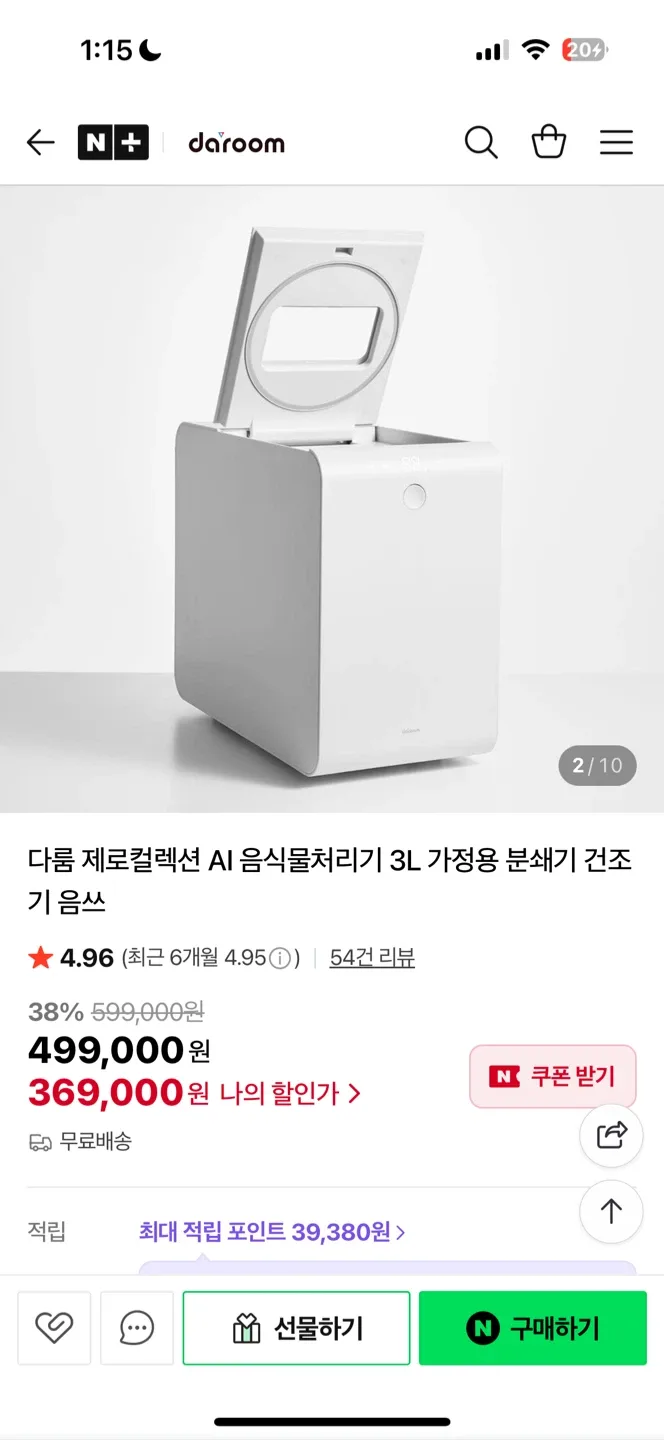Tap 선물하기 to send as gift
This screenshot has width=664, height=1440.
(296, 1328)
